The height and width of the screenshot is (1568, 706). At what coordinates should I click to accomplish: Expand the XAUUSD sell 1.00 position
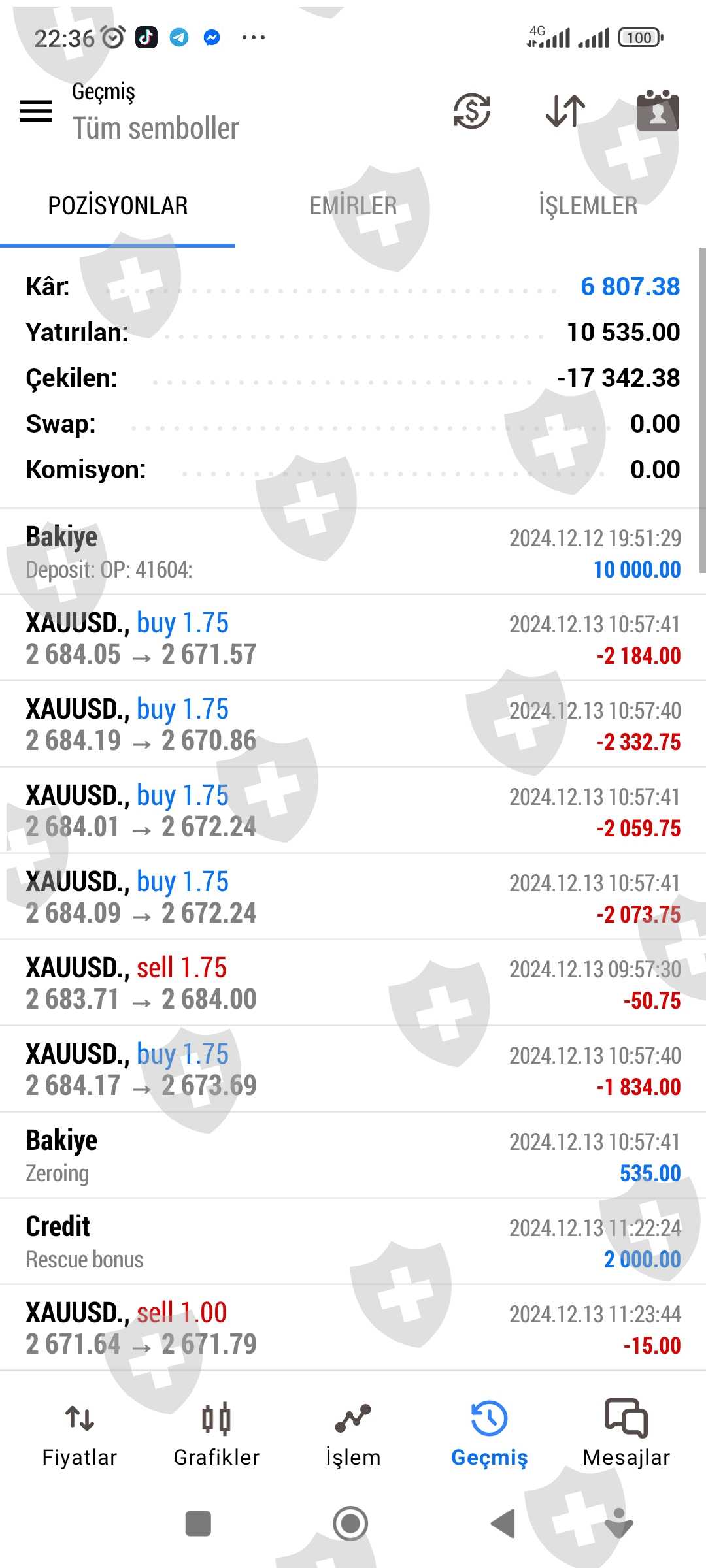click(x=353, y=1328)
